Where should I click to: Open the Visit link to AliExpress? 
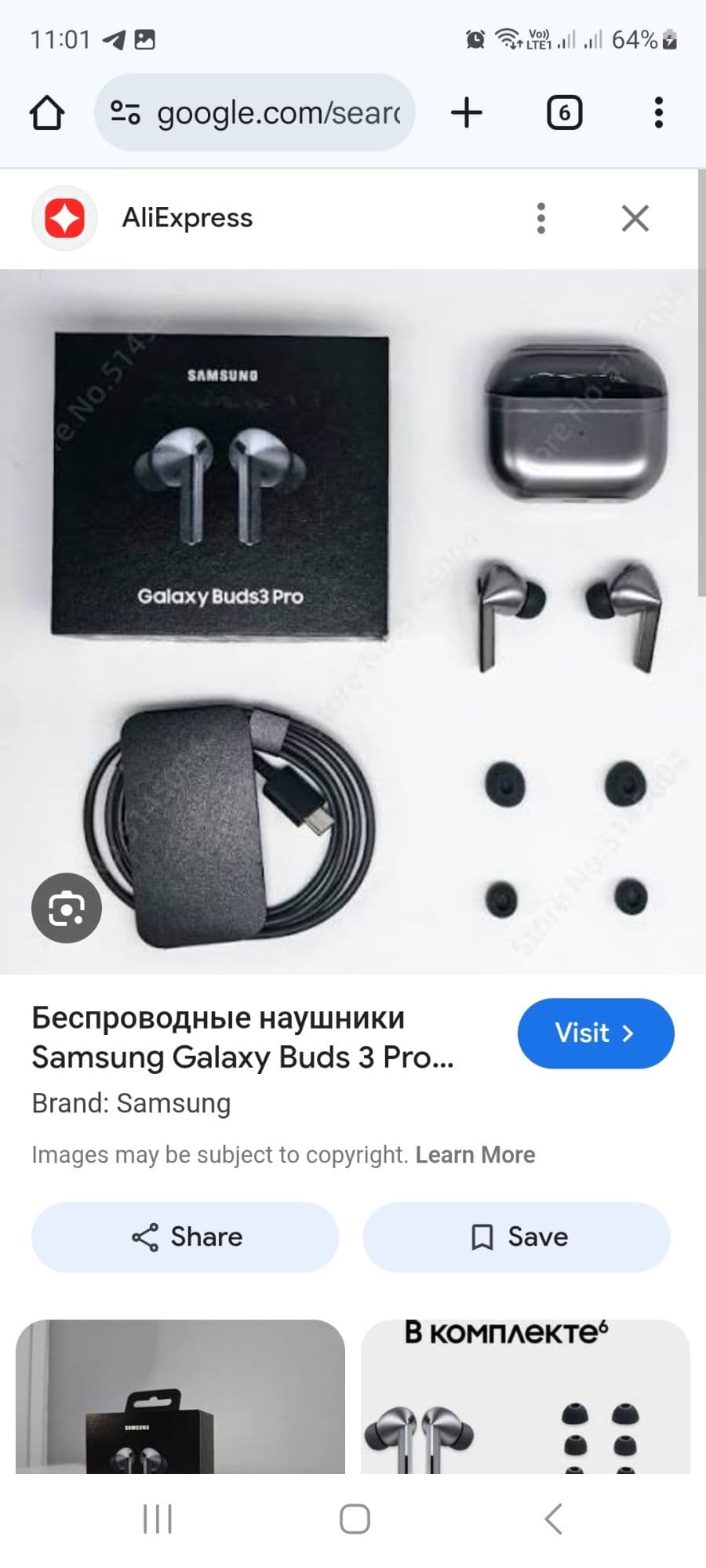pyautogui.click(x=596, y=1033)
